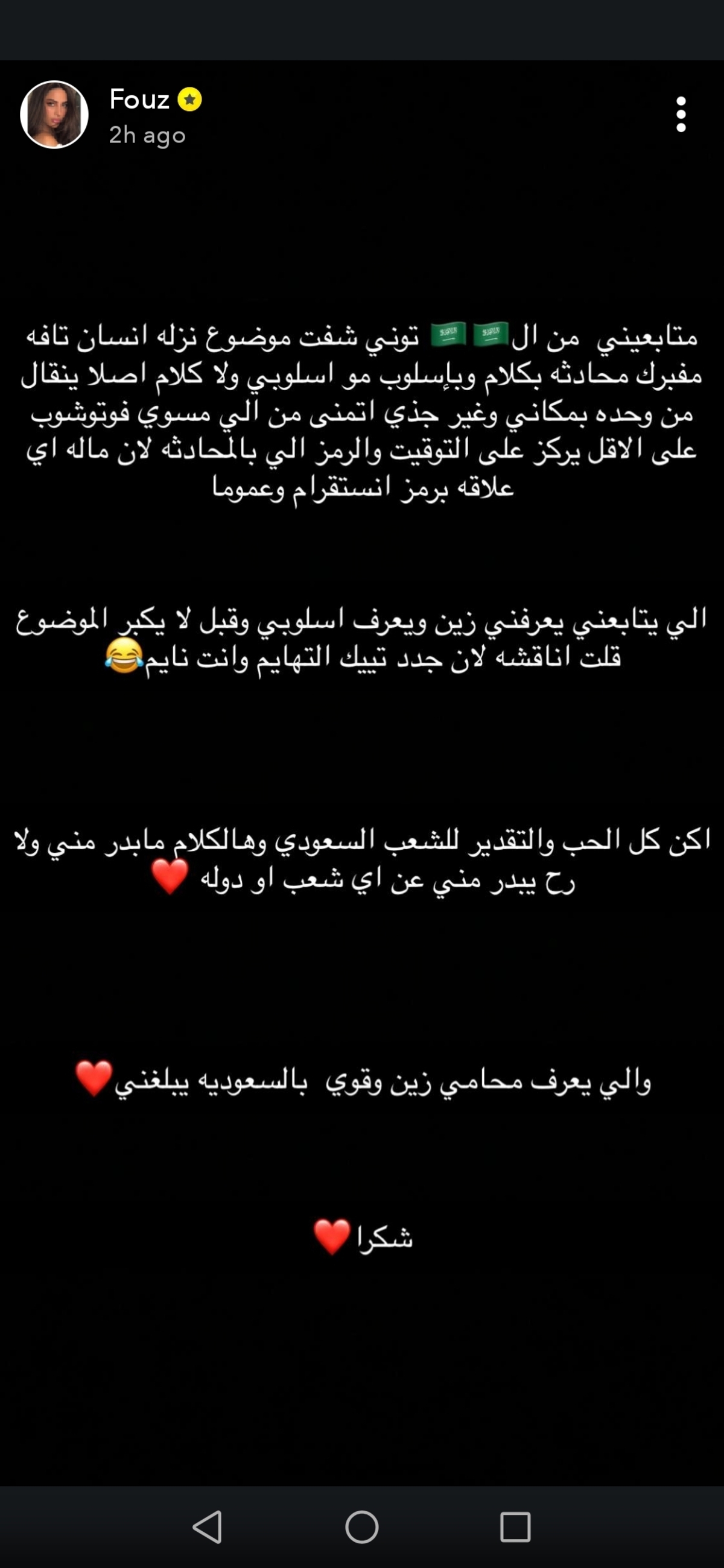Open Fouz's profile picture
724x1568 pixels.
click(54, 115)
